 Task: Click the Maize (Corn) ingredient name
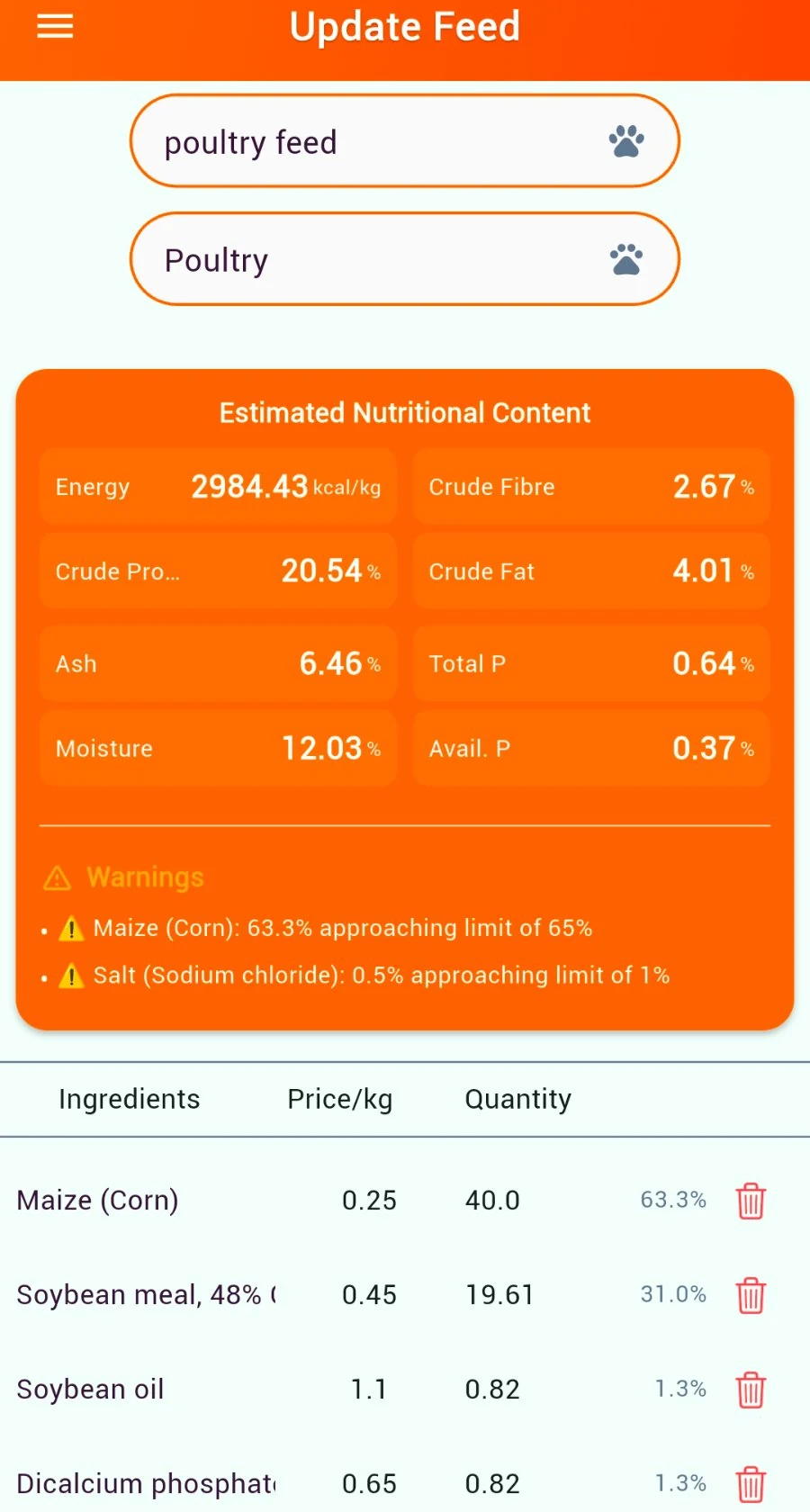coord(96,1201)
